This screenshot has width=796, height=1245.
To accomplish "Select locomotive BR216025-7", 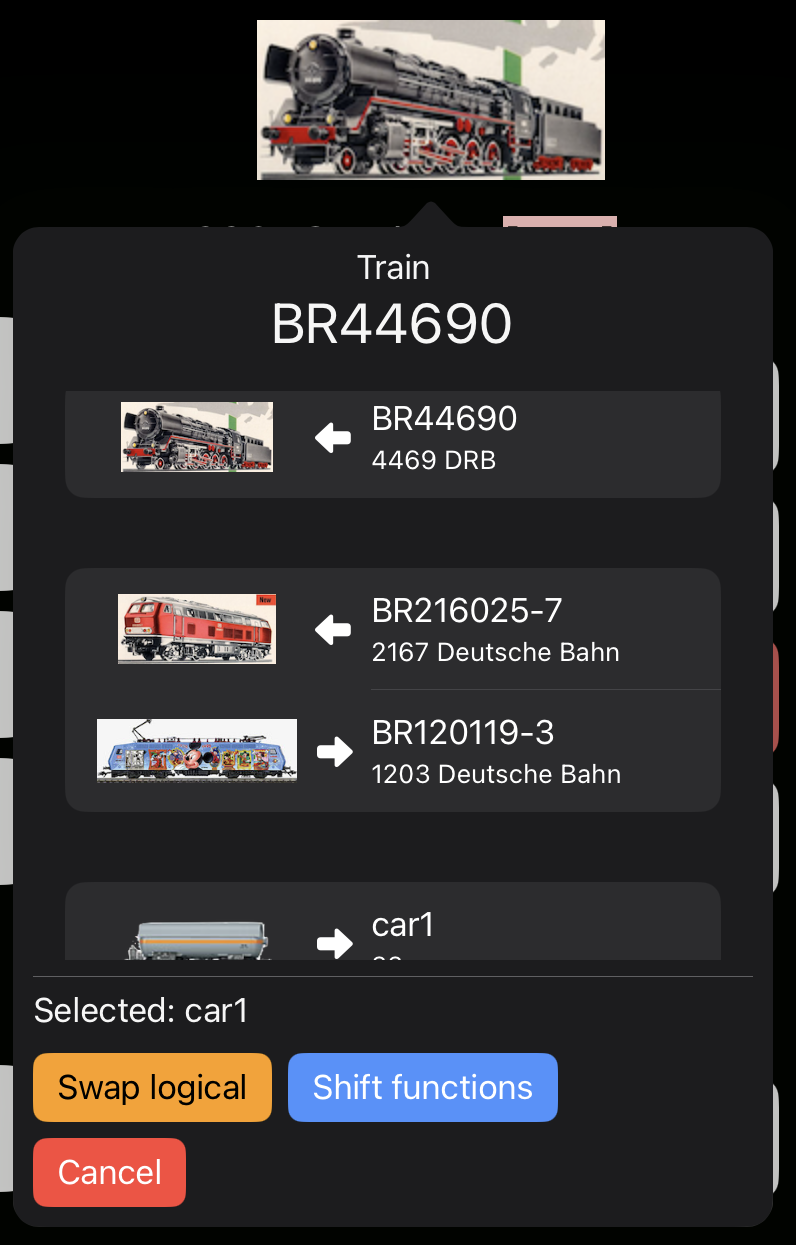I will (x=392, y=630).
